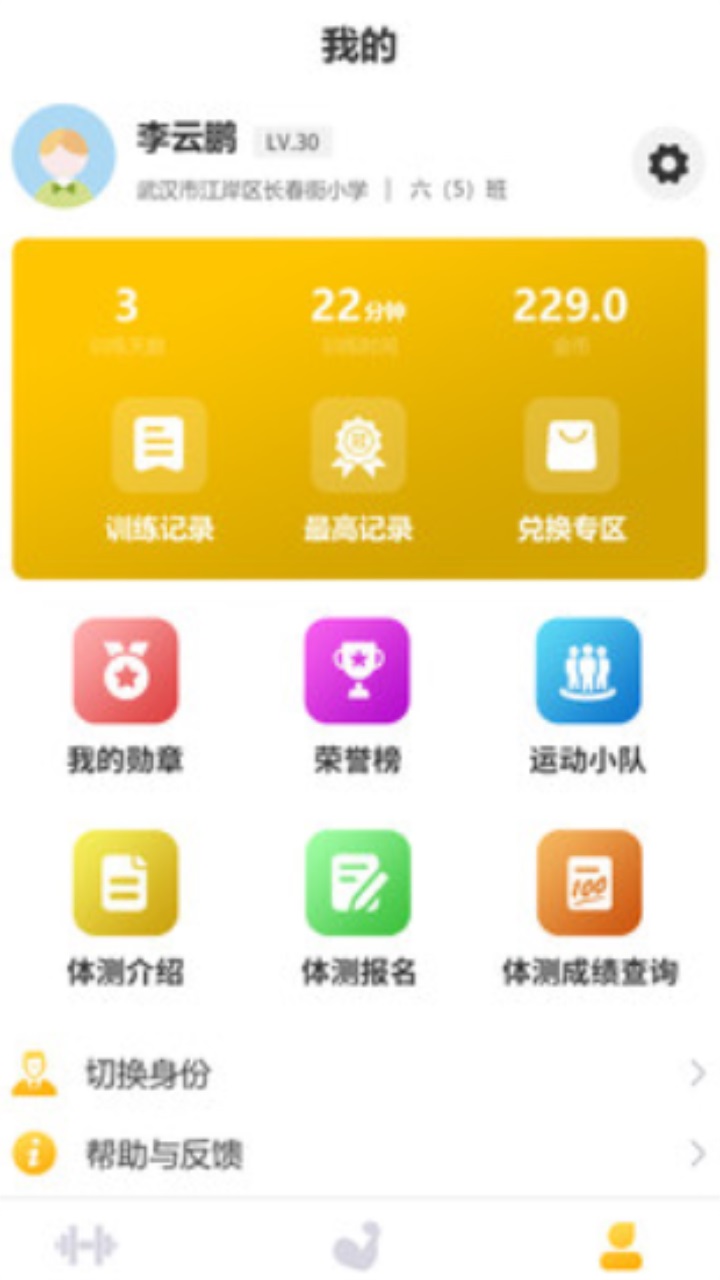Screen dimensions: 720x1280
Task: Open the settings gear icon
Action: [x=668, y=164]
